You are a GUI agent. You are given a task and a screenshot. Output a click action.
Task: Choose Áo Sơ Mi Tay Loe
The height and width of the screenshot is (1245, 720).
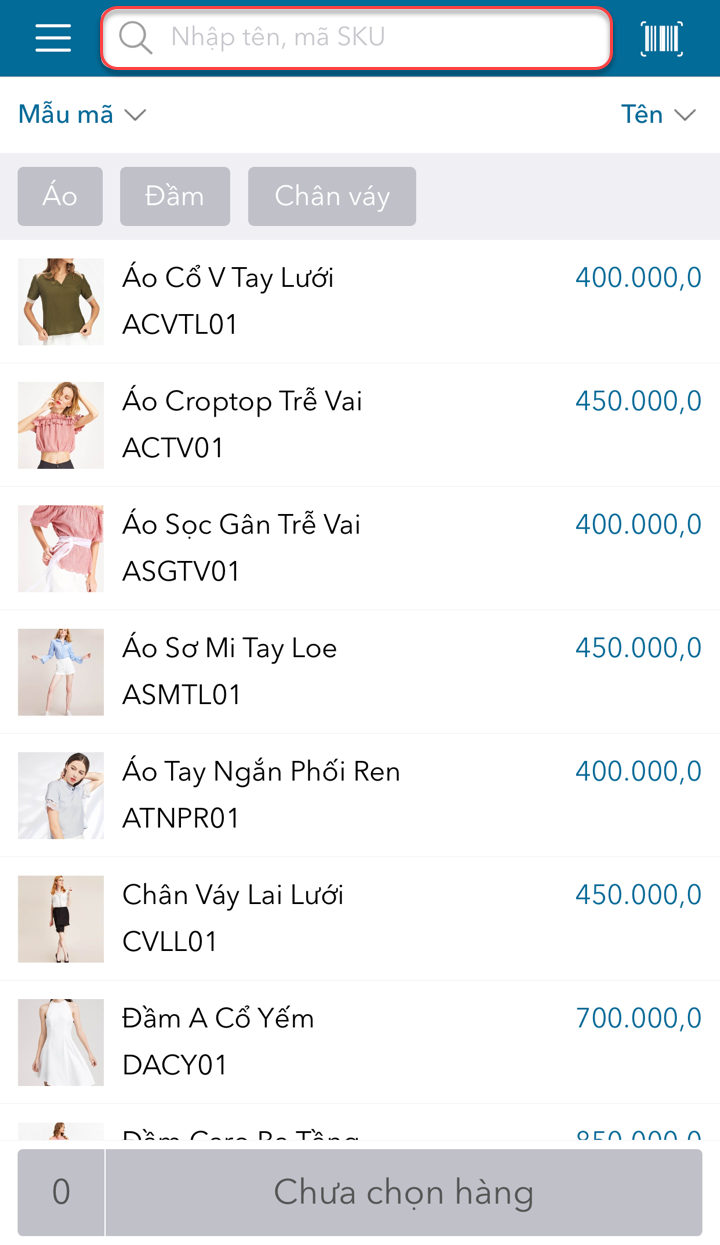click(x=360, y=671)
